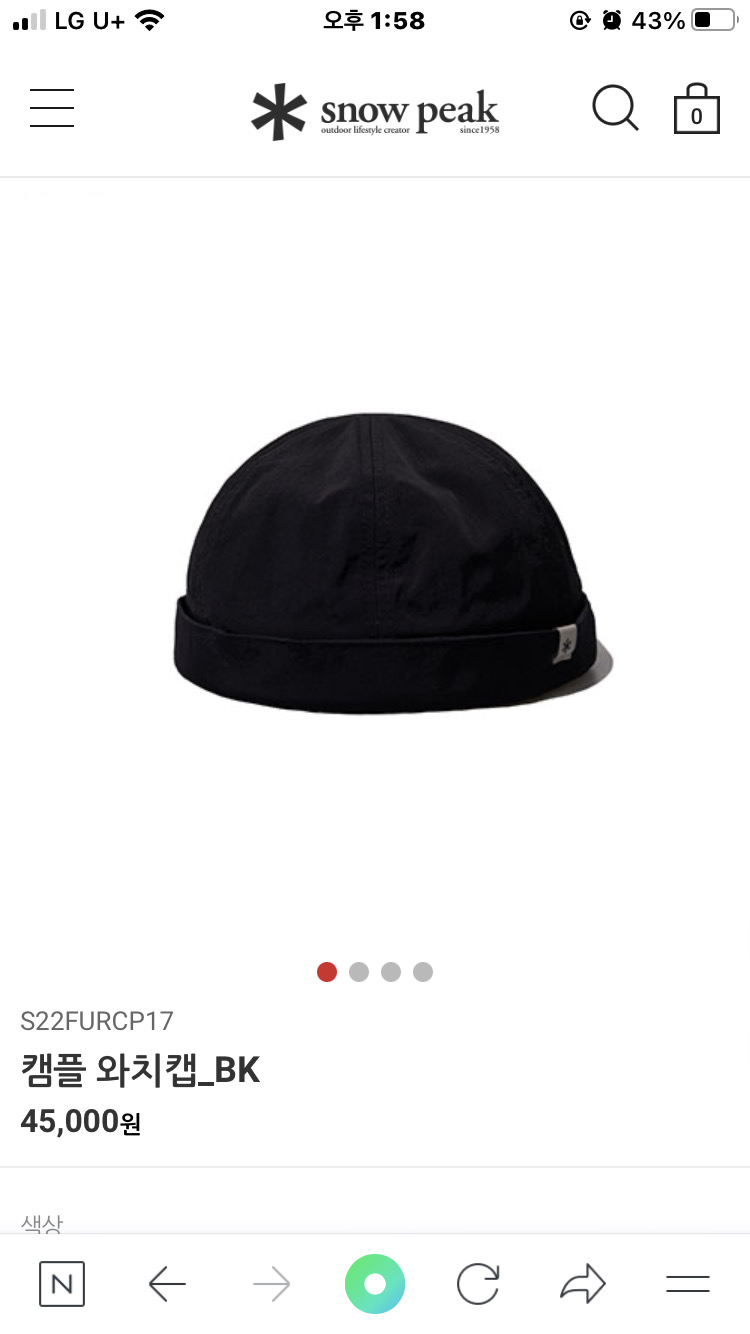
Task: Open Naver home with N button
Action: pyautogui.click(x=62, y=1284)
